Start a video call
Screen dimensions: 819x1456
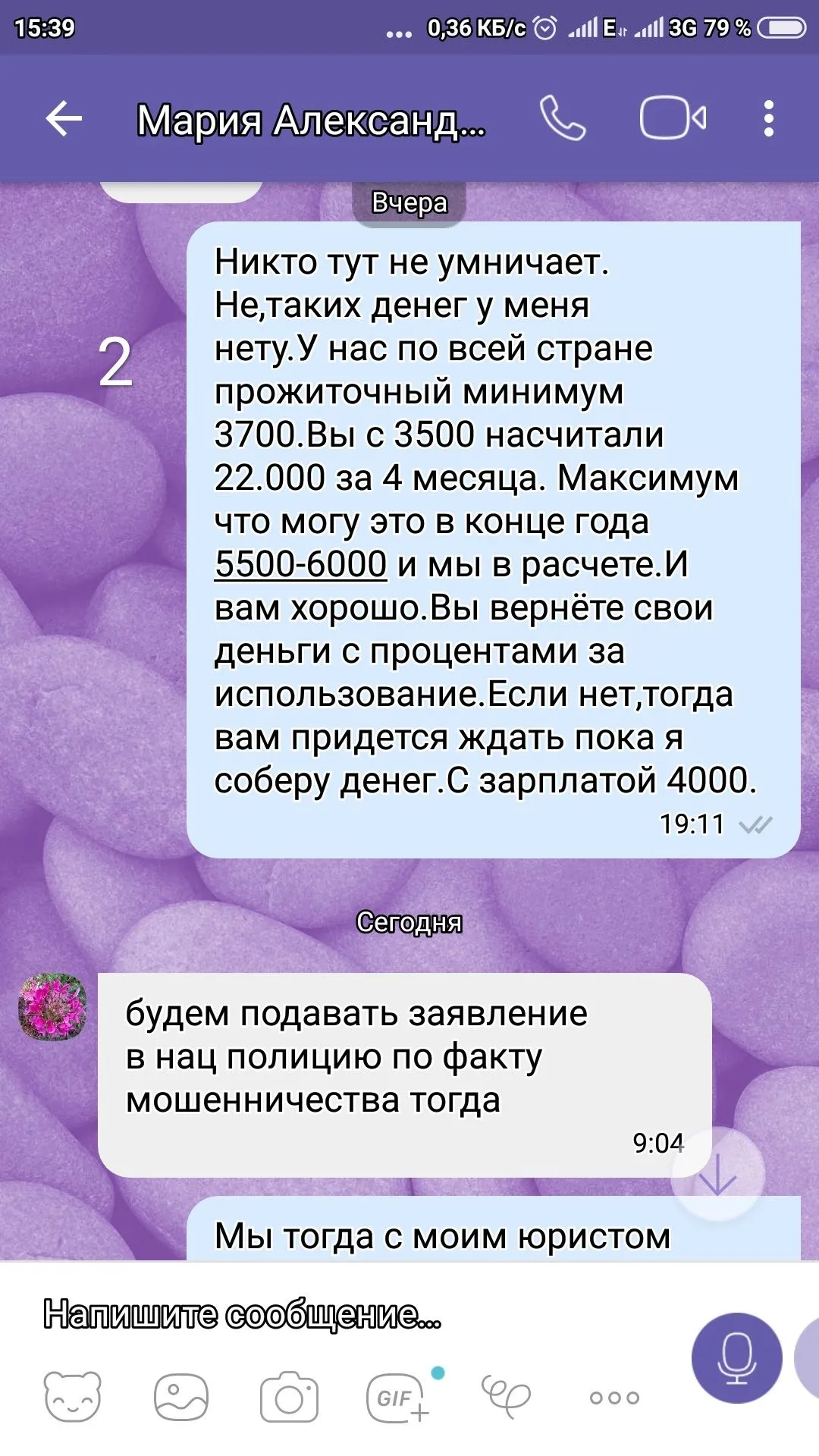(x=673, y=119)
